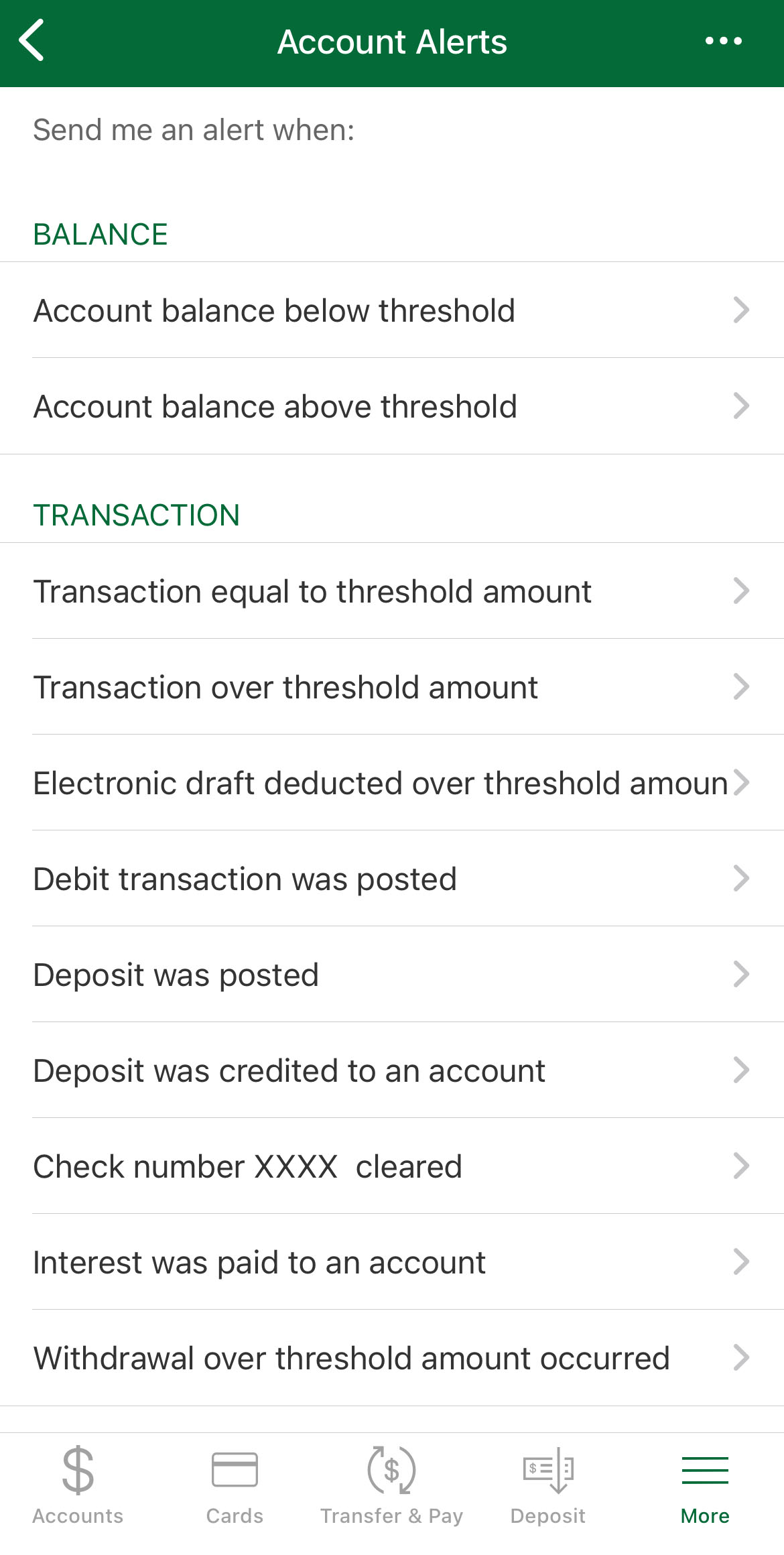Select Transaction over threshold amount
Screen dimensions: 784x1555
point(392,687)
